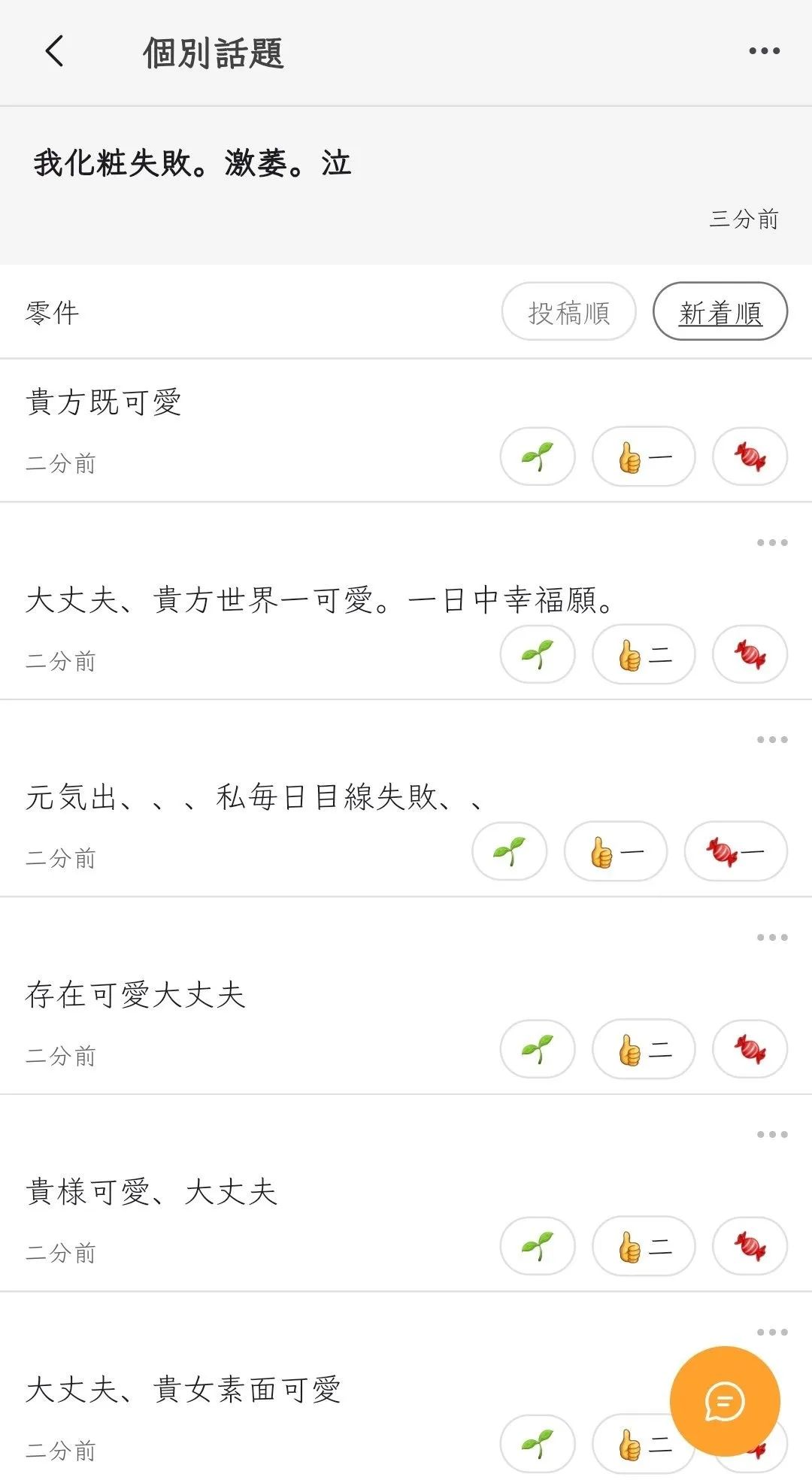
Task: Sort replies by 投稿順
Action: click(x=568, y=311)
